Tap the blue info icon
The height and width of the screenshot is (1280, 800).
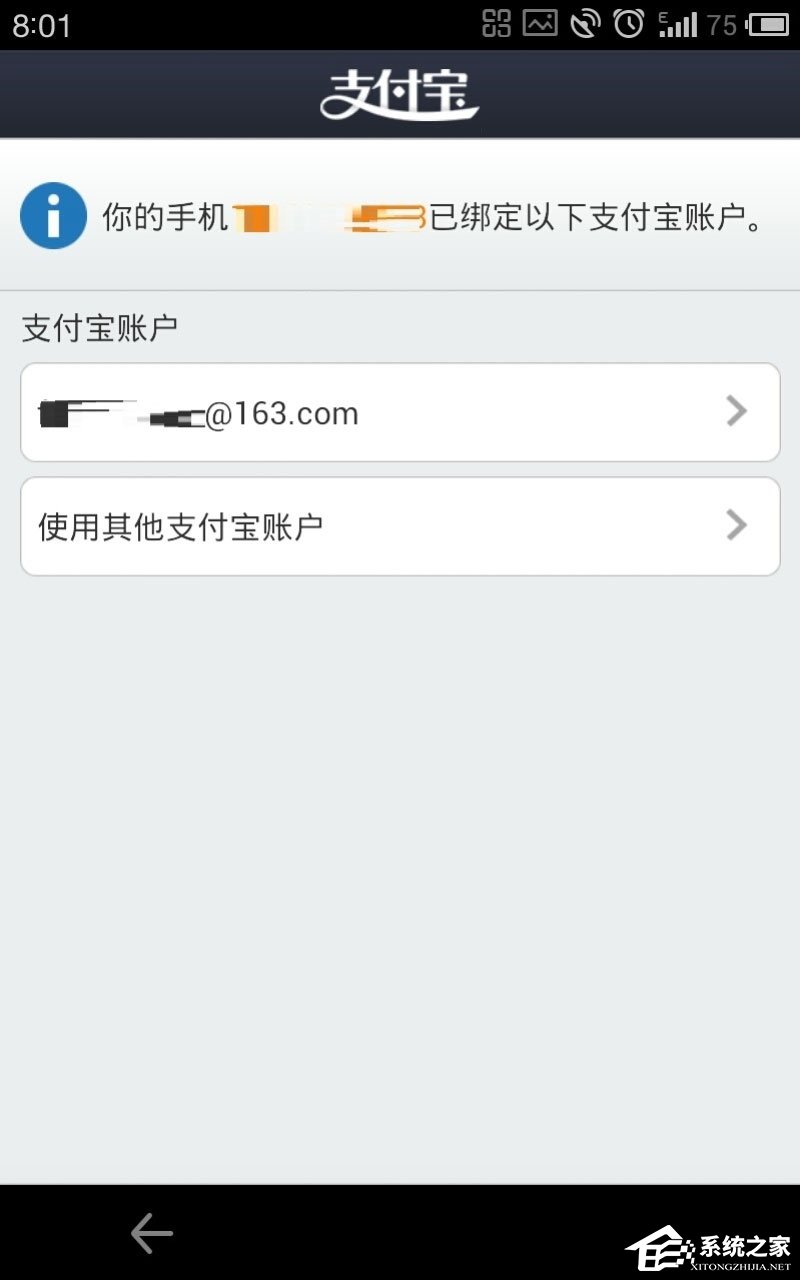coord(53,214)
